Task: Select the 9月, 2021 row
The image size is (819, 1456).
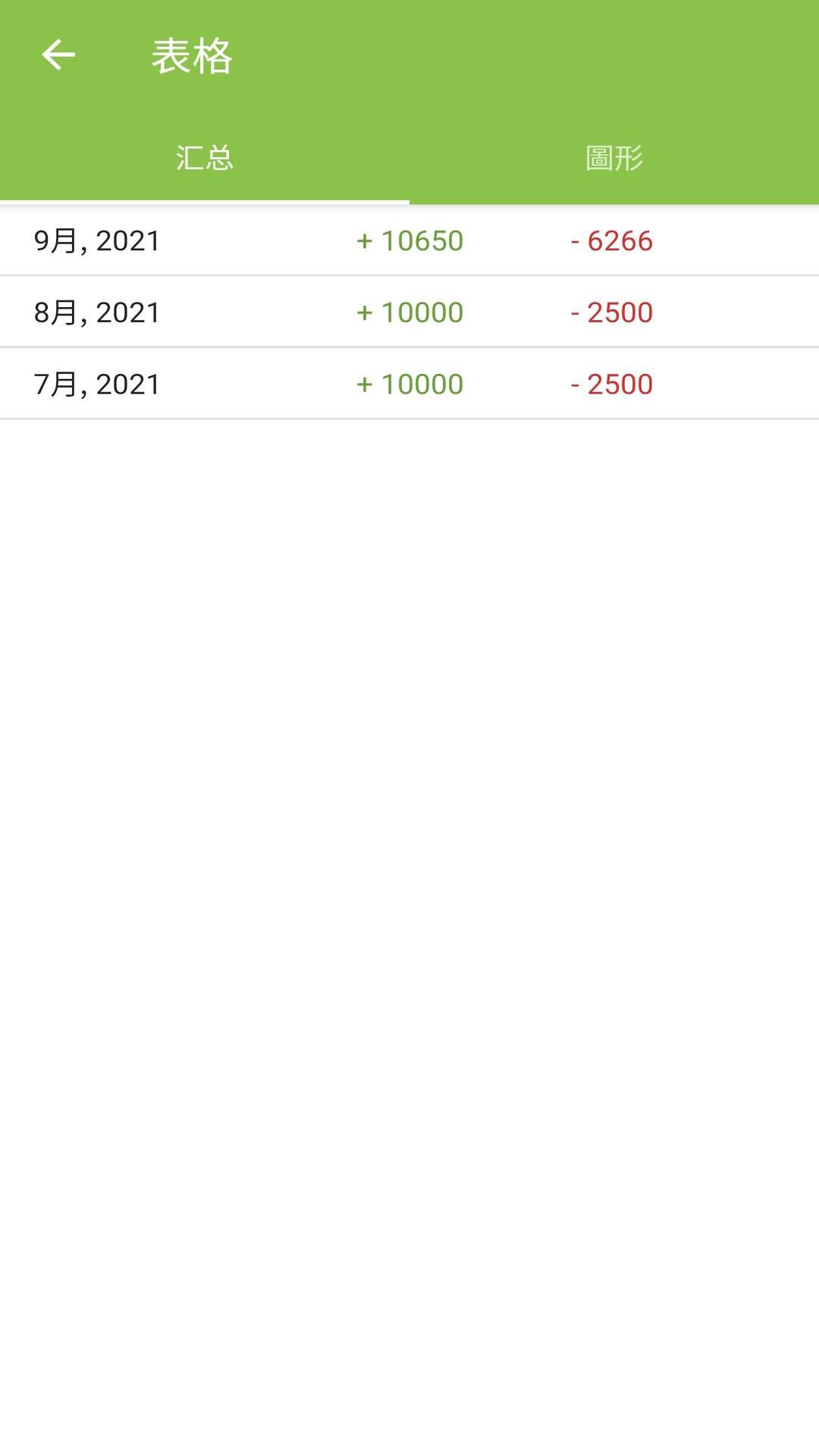Action: [x=409, y=240]
